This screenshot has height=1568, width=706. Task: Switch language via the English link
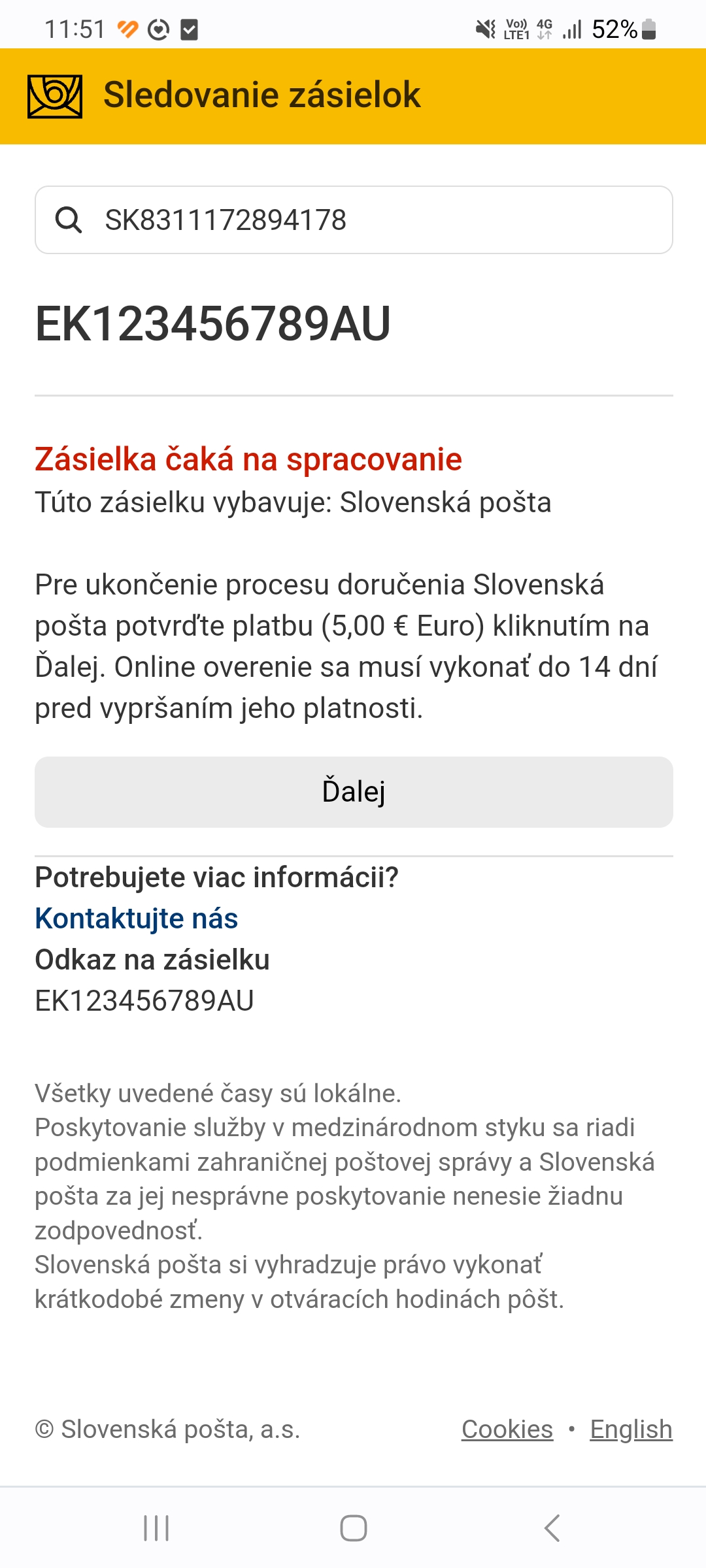(x=630, y=1429)
